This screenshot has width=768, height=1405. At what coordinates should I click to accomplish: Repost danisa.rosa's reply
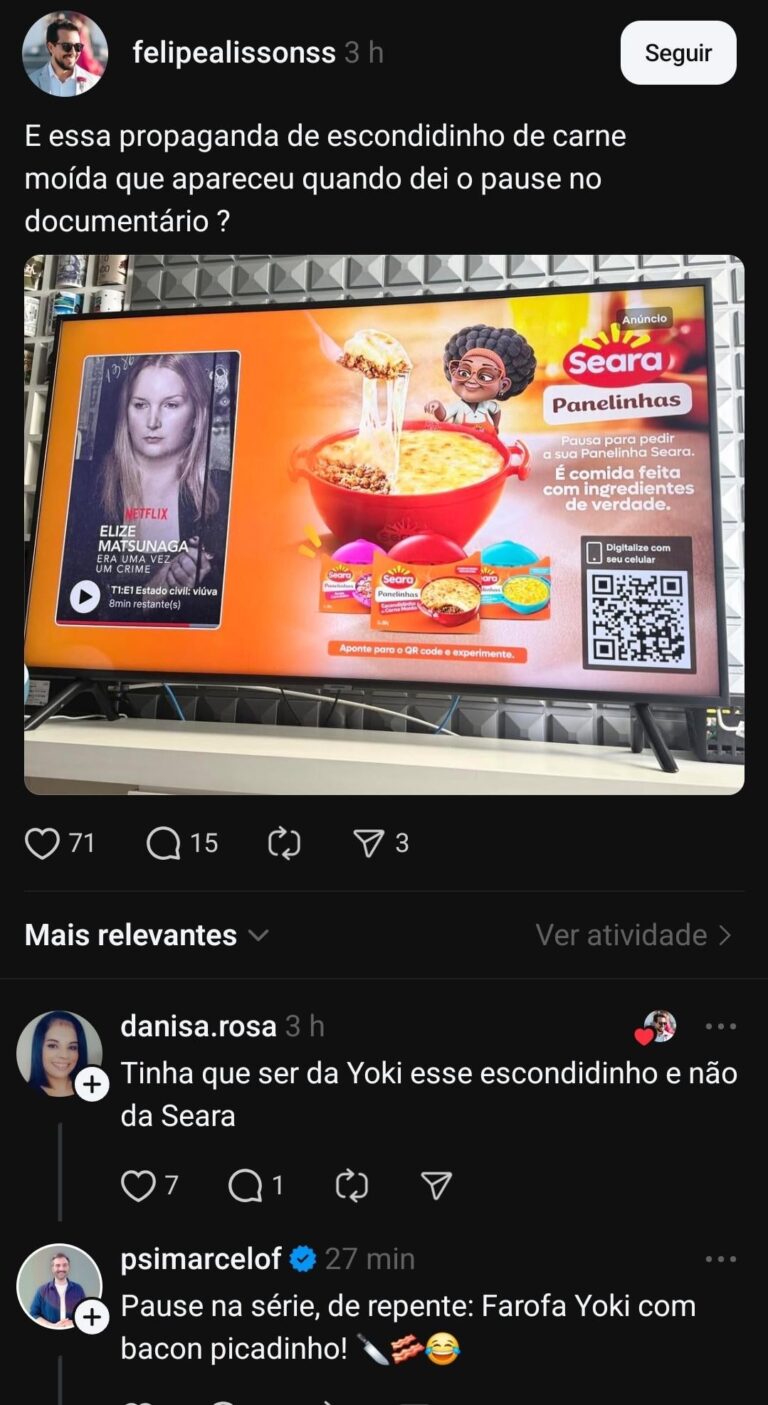click(x=352, y=1186)
